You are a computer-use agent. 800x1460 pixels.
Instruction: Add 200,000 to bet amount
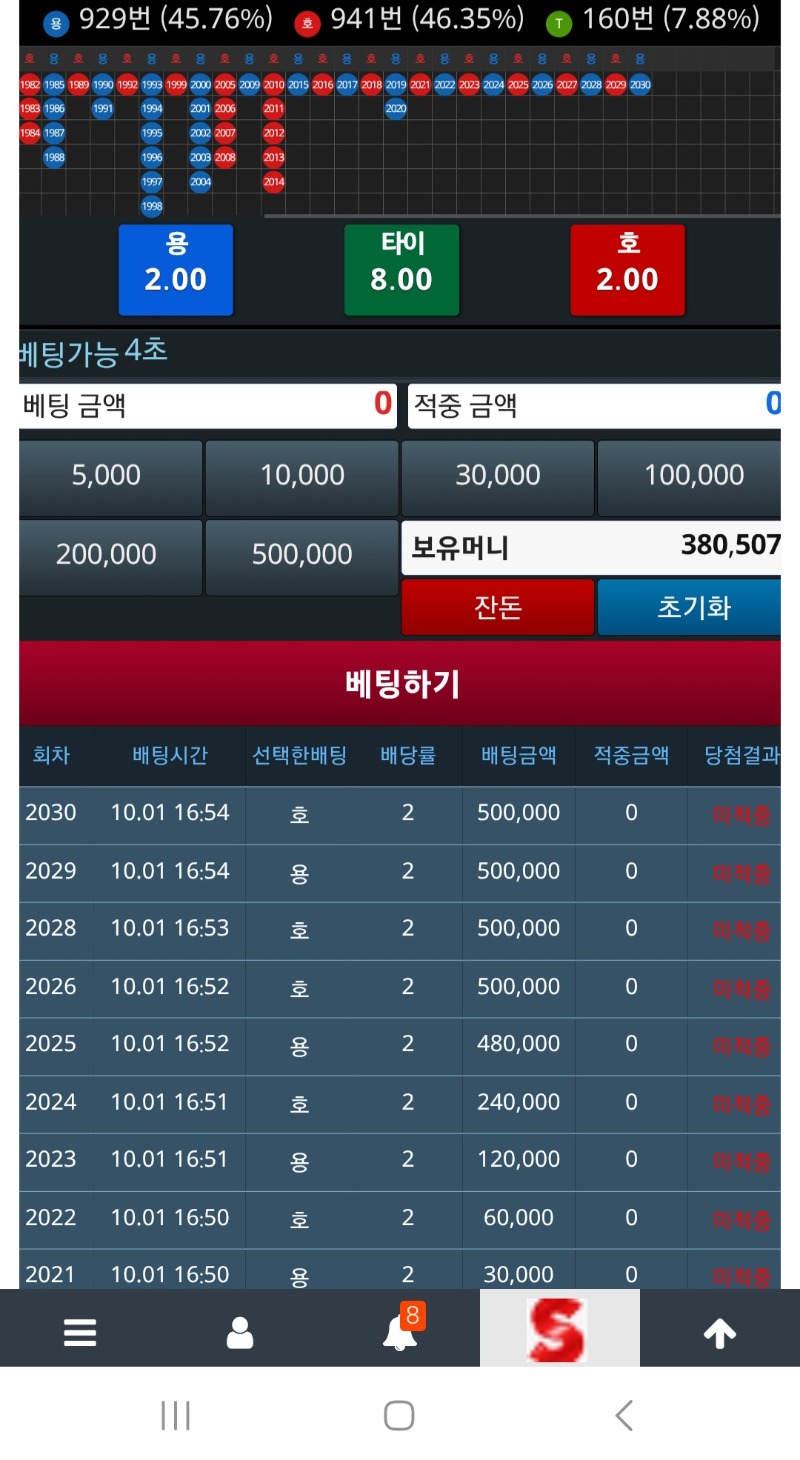(x=107, y=555)
